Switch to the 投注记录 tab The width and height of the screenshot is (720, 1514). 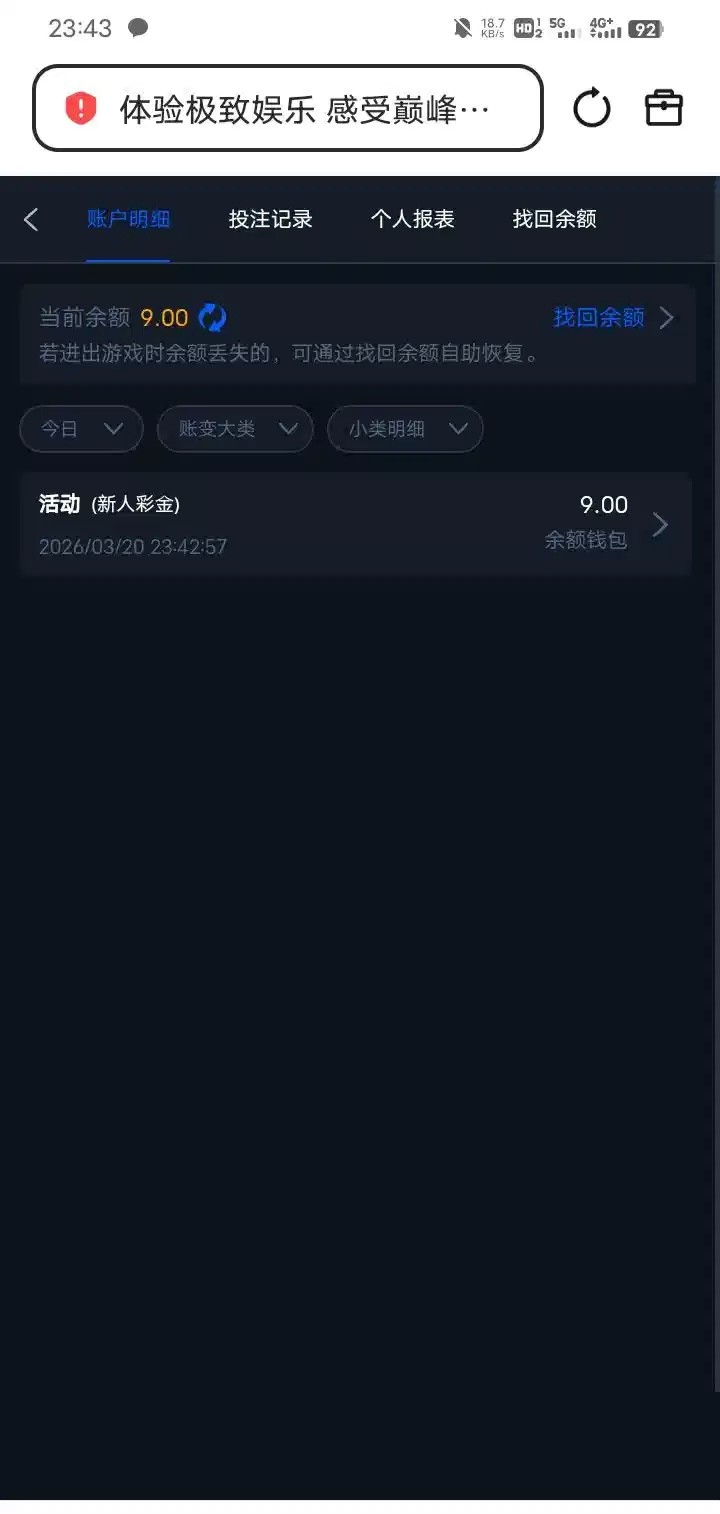[270, 219]
